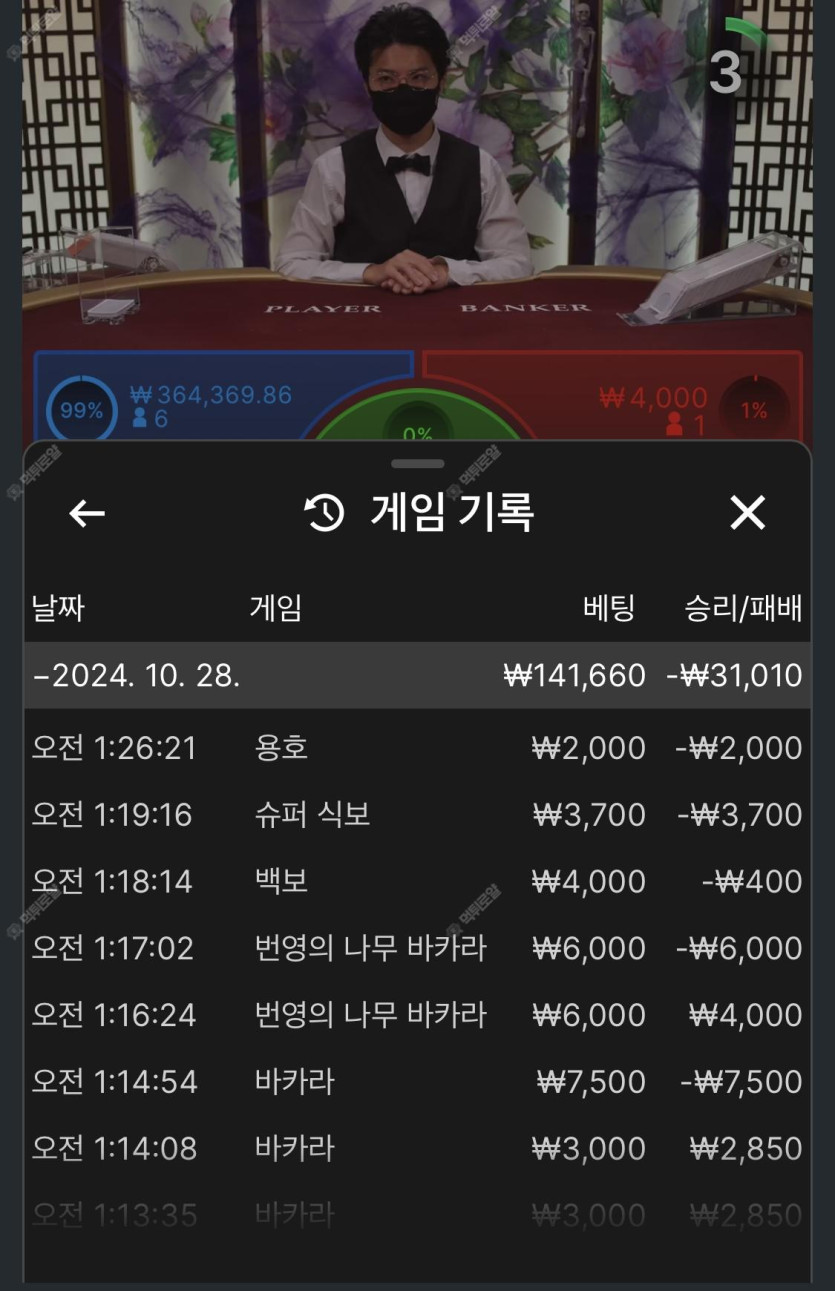The image size is (835, 1291).
Task: Close the game history panel
Action: pyautogui.click(x=747, y=513)
